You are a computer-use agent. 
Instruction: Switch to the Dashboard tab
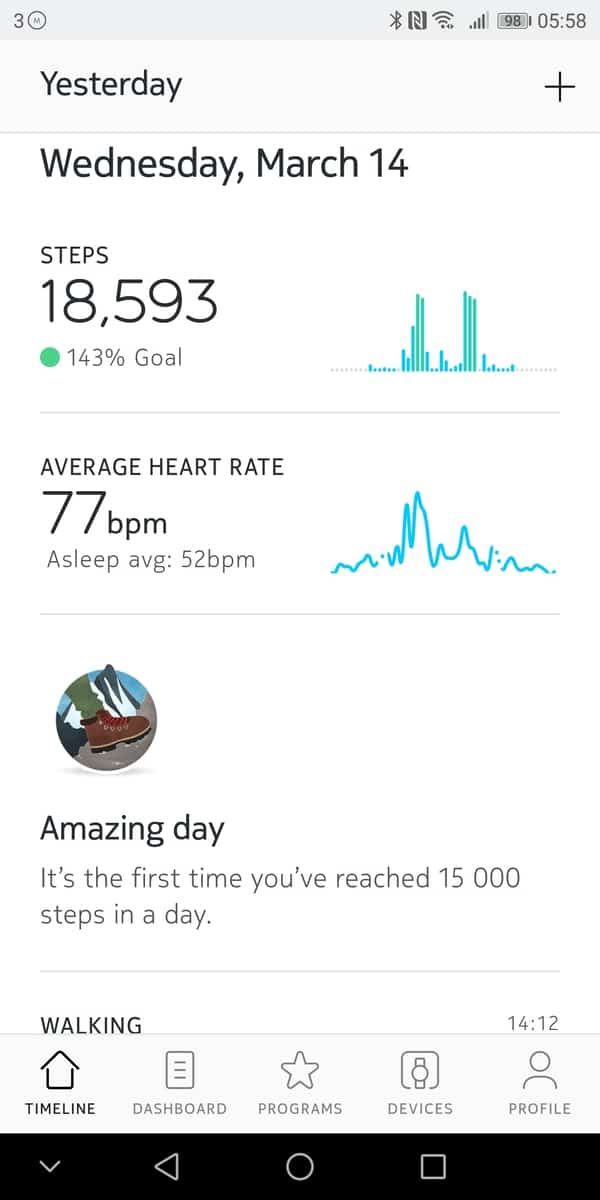tap(180, 1082)
